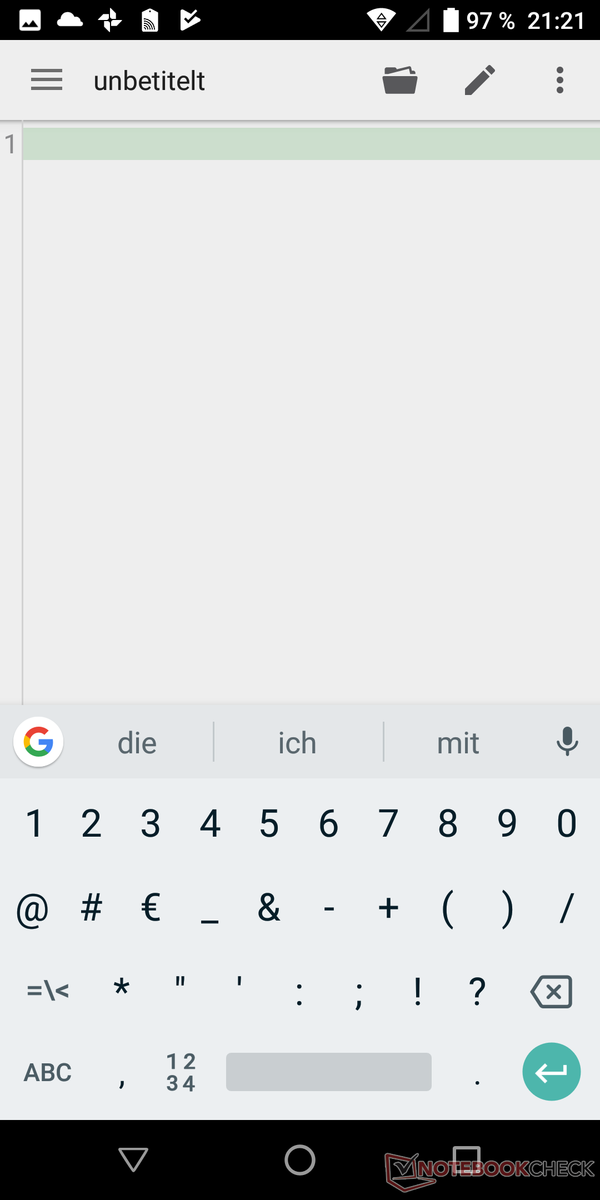Go to home screen via circle button
The width and height of the screenshot is (600, 1200).
300,1160
